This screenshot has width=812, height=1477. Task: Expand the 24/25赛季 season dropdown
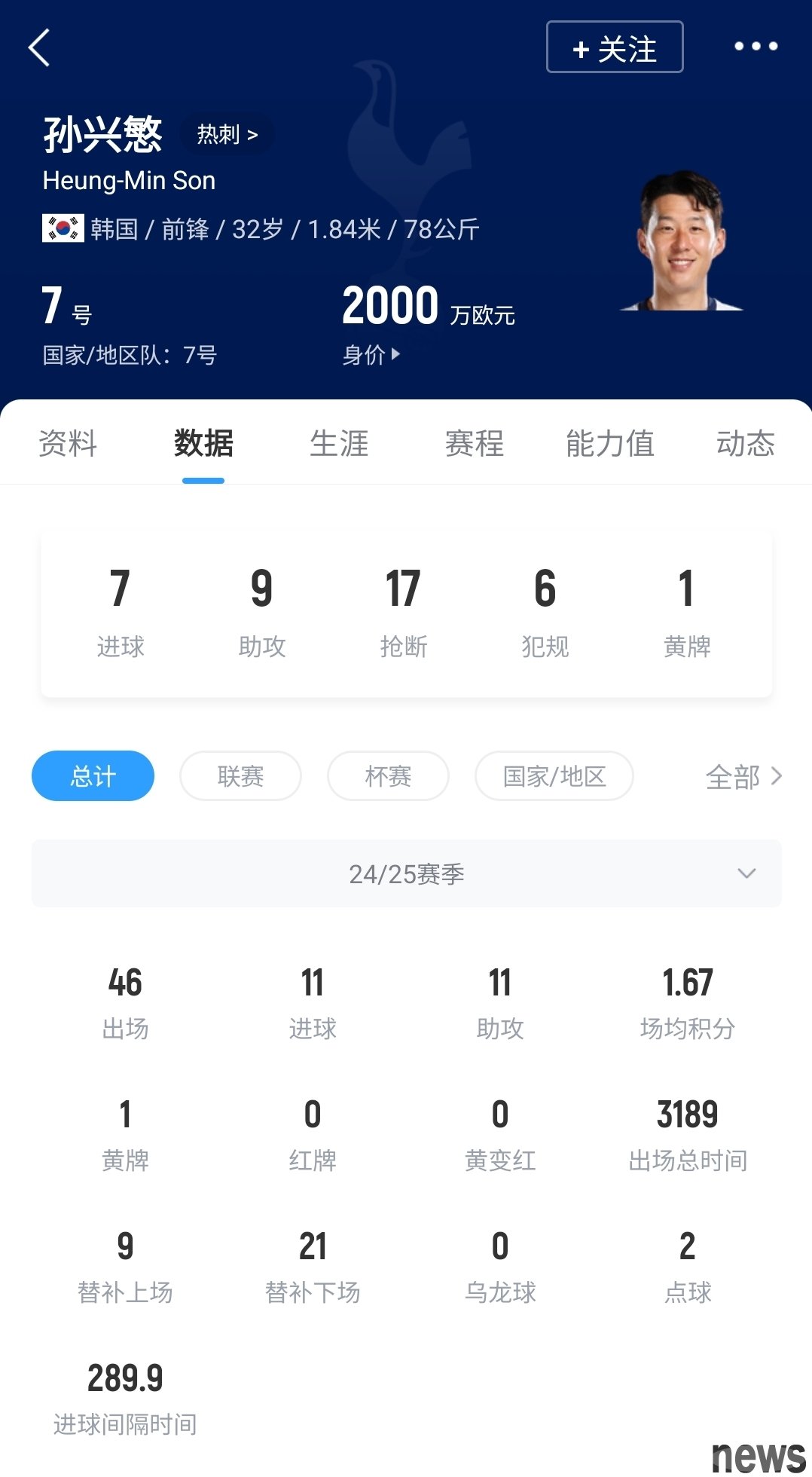406,873
